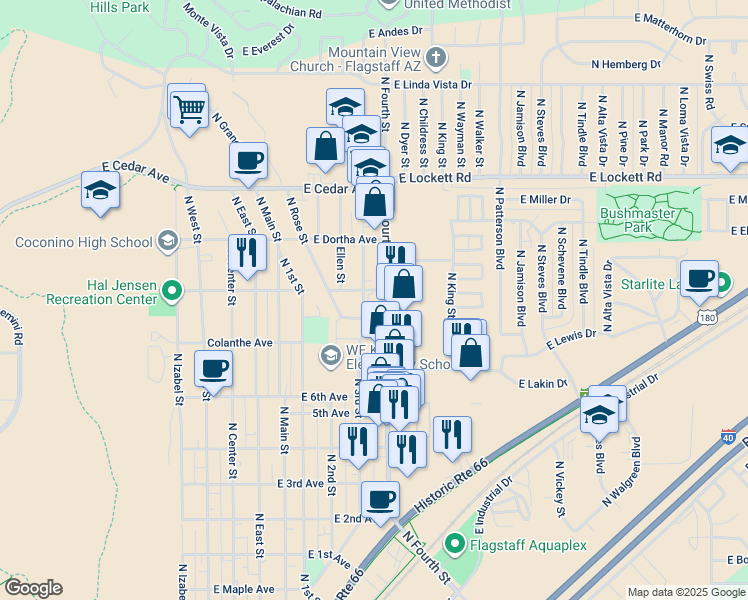
Task: Select the coffee marker near E 2nd Ave
Action: point(379,498)
